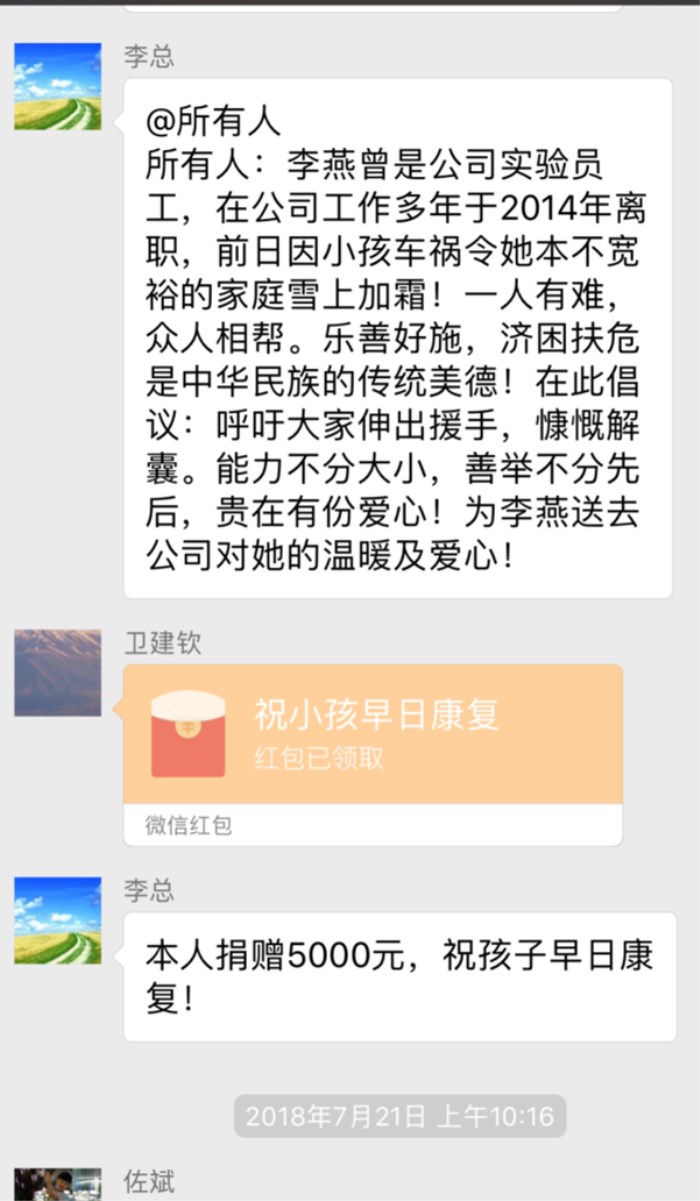This screenshot has height=1201, width=700.
Task: Open the 祝小孩早日康复 red packet
Action: click(372, 734)
